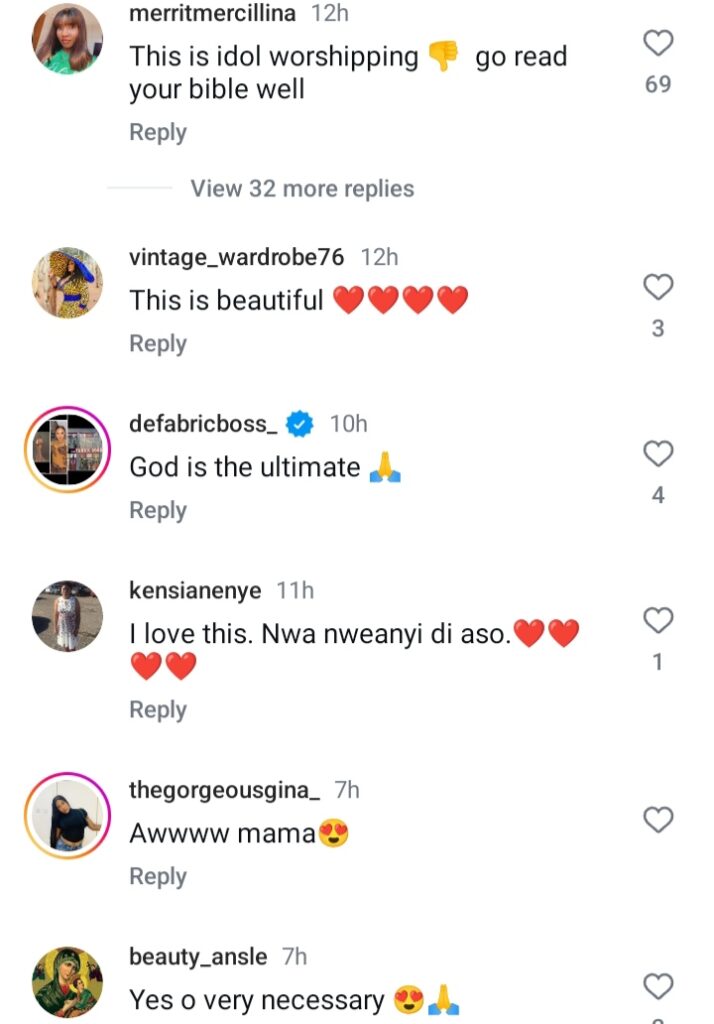Like merritmercillina's comment
The height and width of the screenshot is (1024, 714).
tap(657, 43)
